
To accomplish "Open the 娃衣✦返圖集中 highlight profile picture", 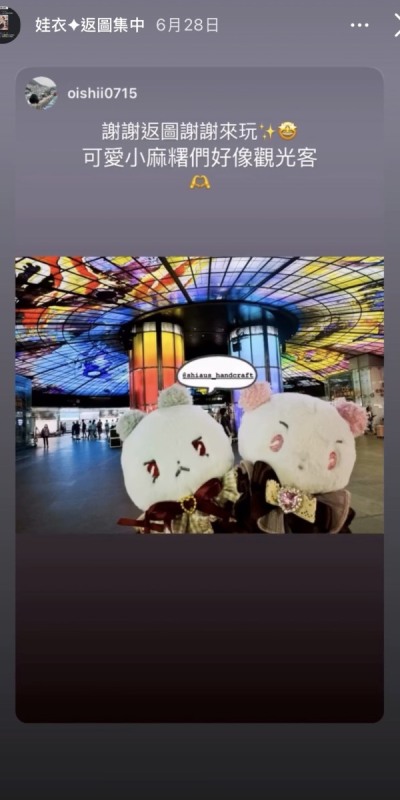I will [x=9, y=25].
